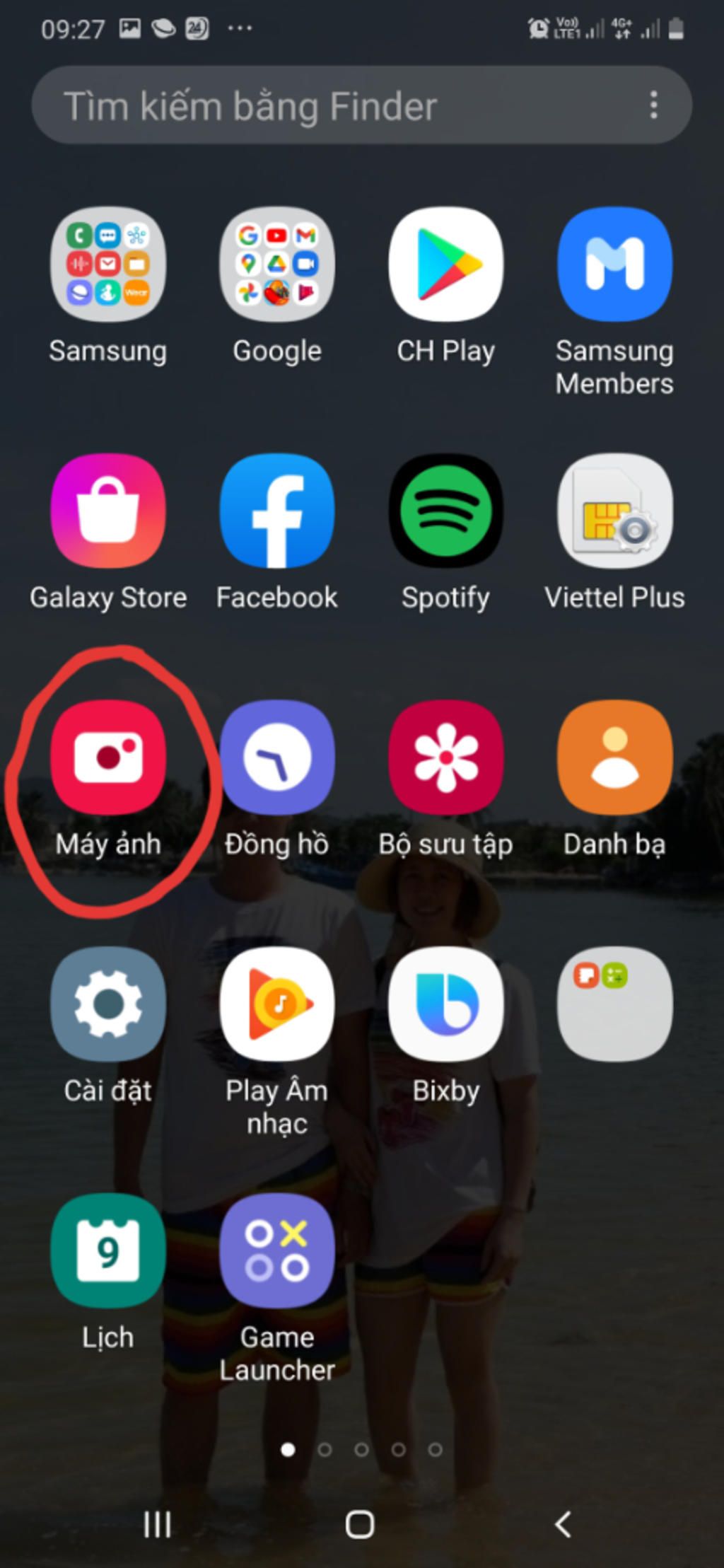This screenshot has width=724, height=1568.
Task: Launch Play Âm nhạc
Action: [x=277, y=1004]
